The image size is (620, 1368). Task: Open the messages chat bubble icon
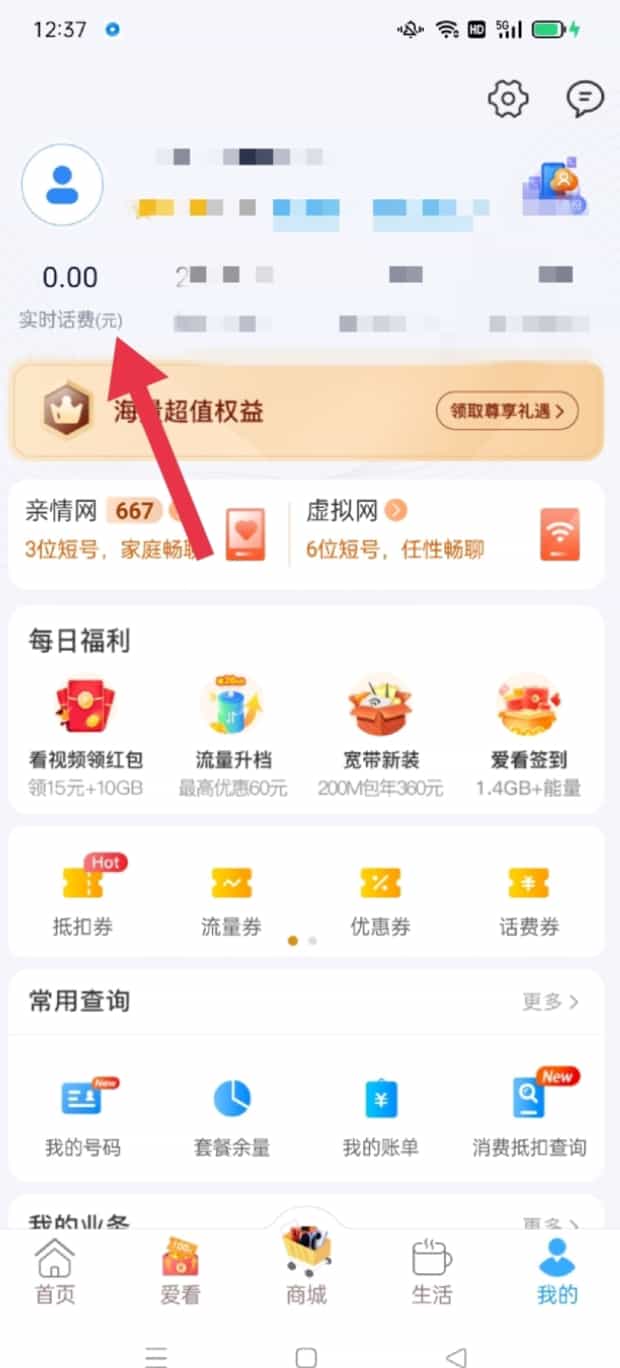pos(585,98)
